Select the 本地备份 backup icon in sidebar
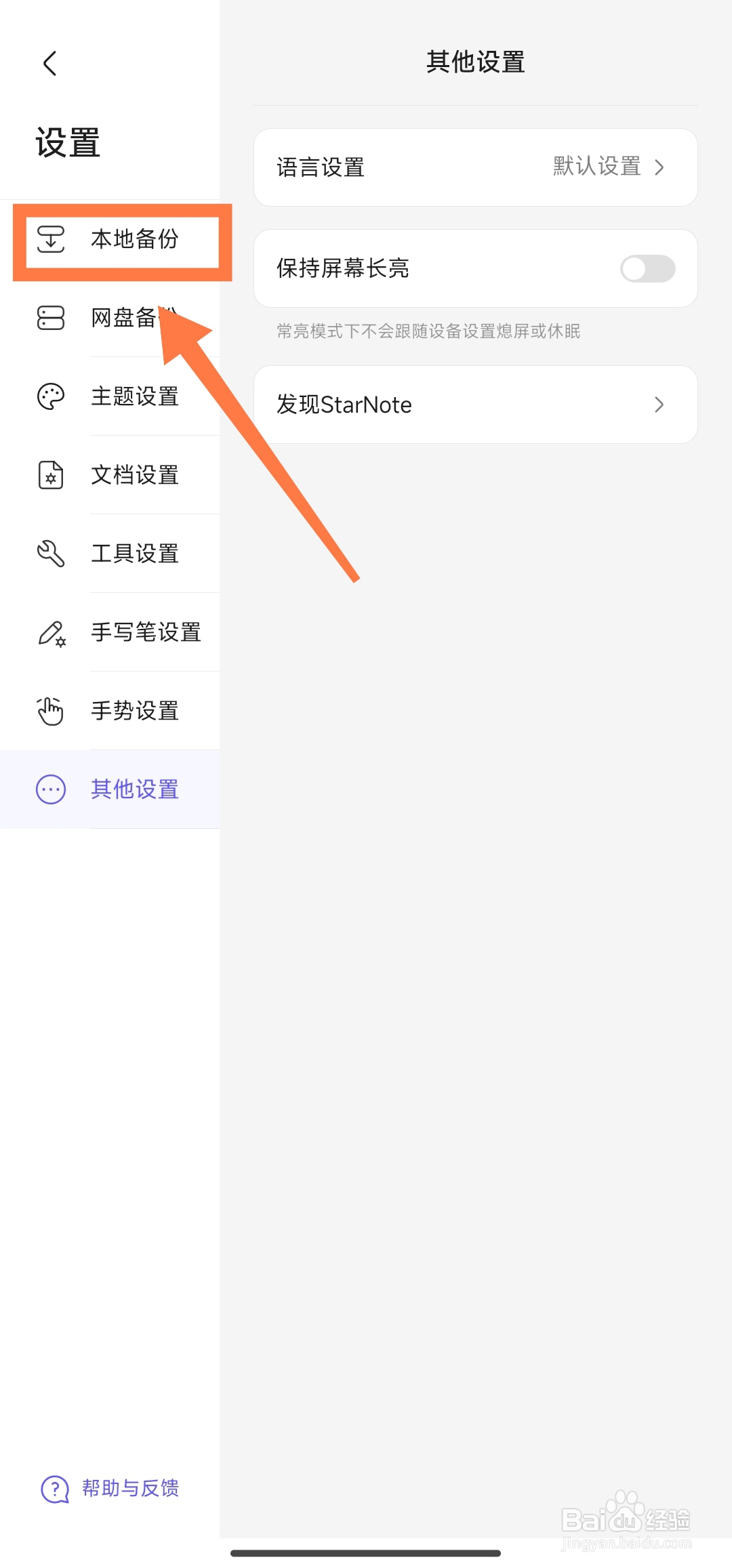732x1568 pixels. (x=52, y=240)
